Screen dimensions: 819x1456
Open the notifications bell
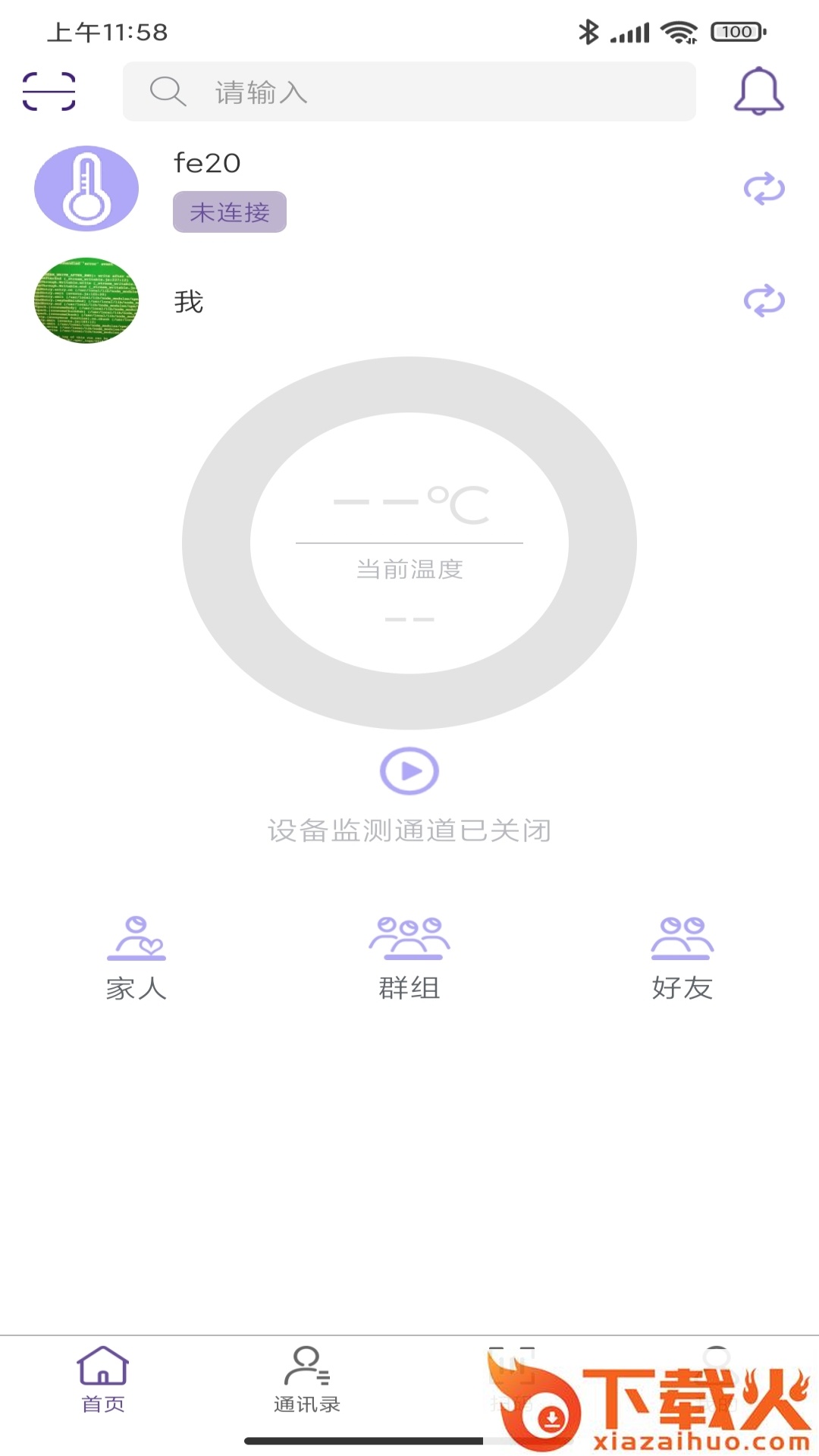[758, 91]
